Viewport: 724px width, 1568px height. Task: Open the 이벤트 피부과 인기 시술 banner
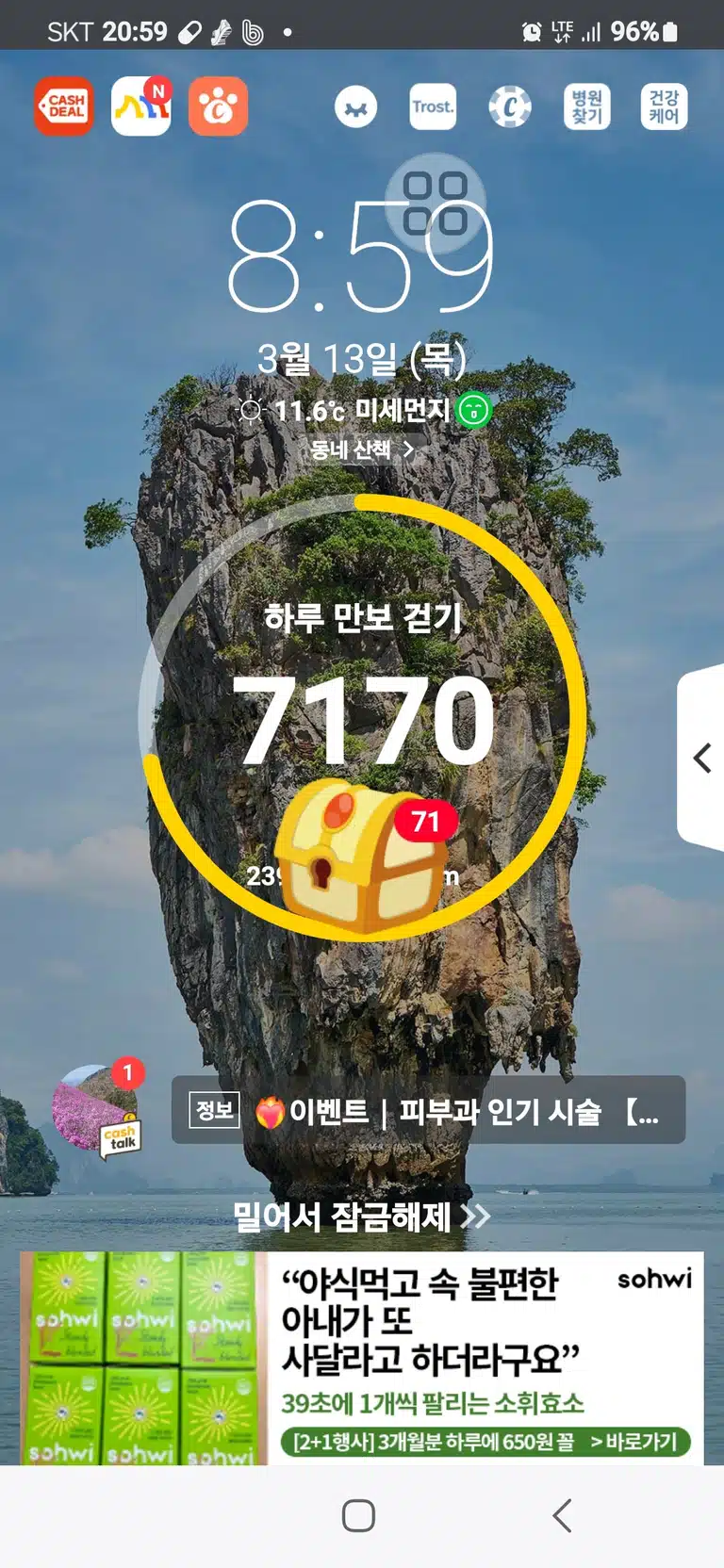point(428,1111)
